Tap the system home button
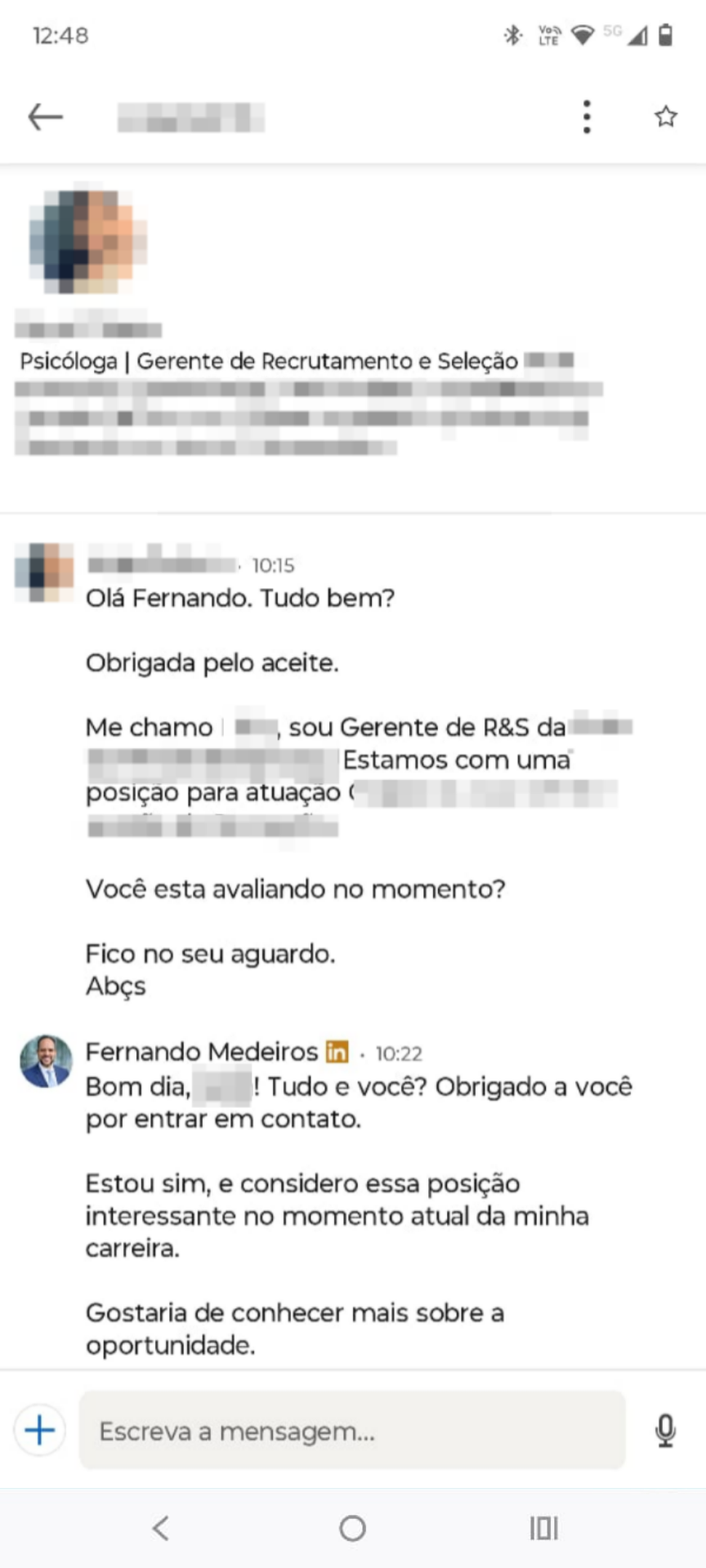Viewport: 706px width, 1568px height. 352,1528
